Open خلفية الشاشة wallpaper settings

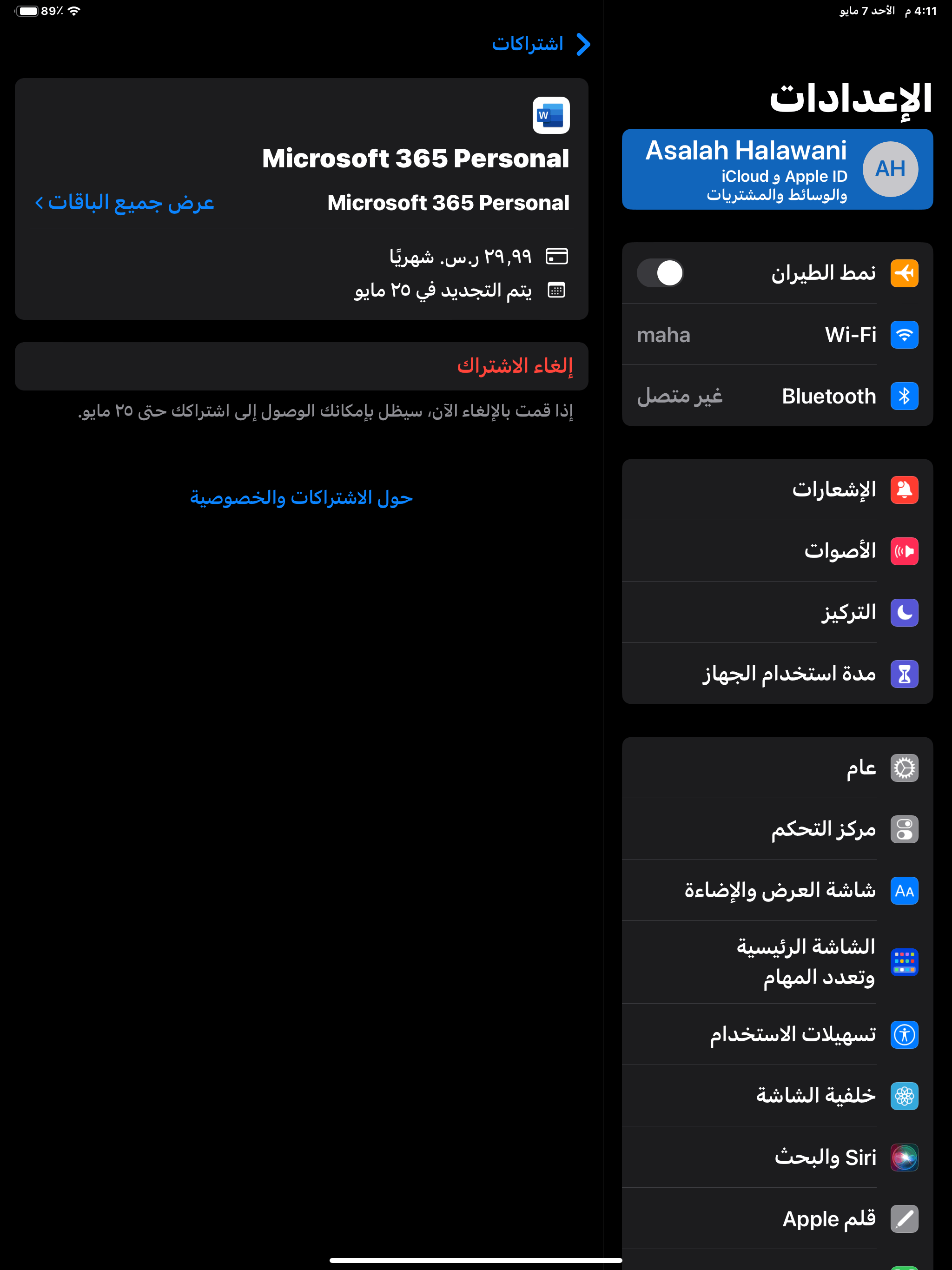click(x=777, y=1096)
